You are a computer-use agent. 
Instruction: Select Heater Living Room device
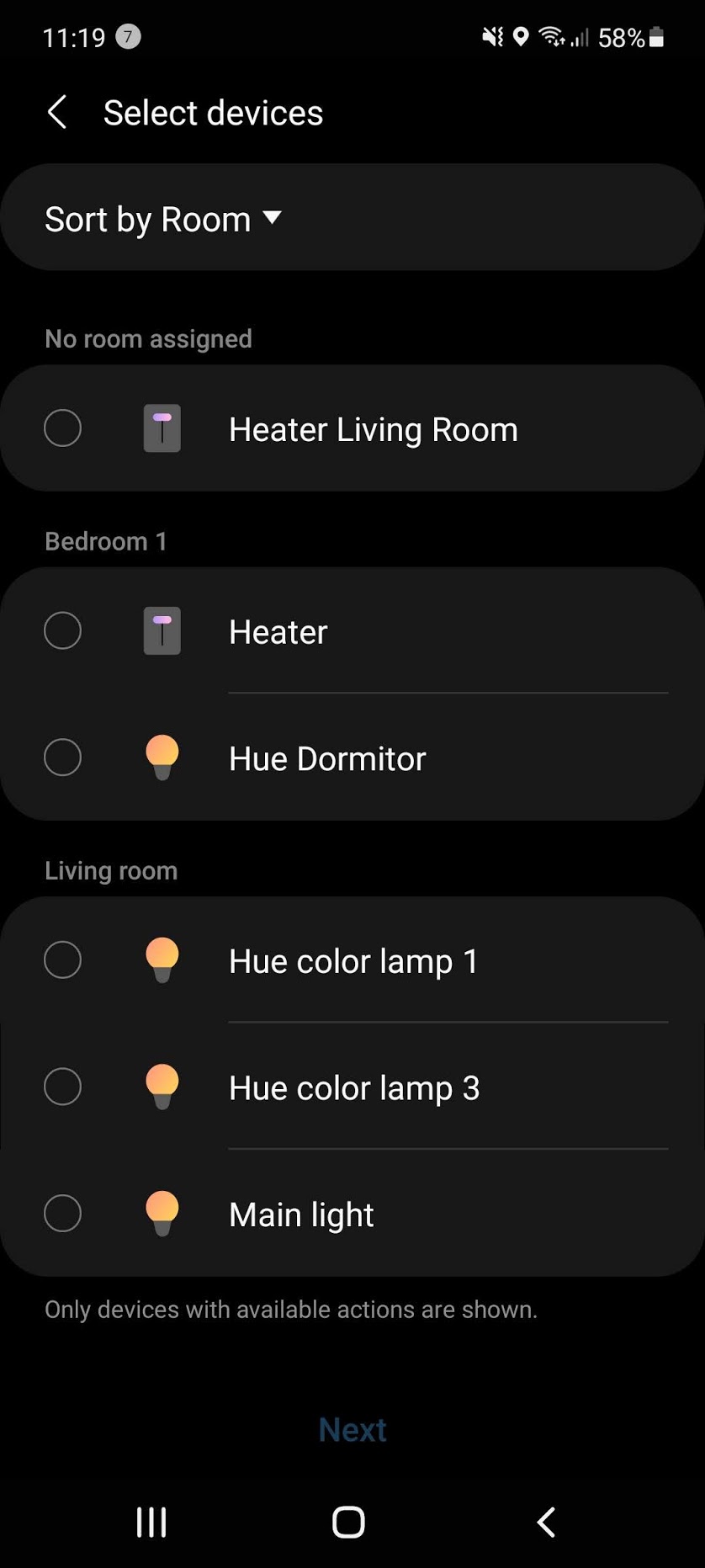click(352, 428)
